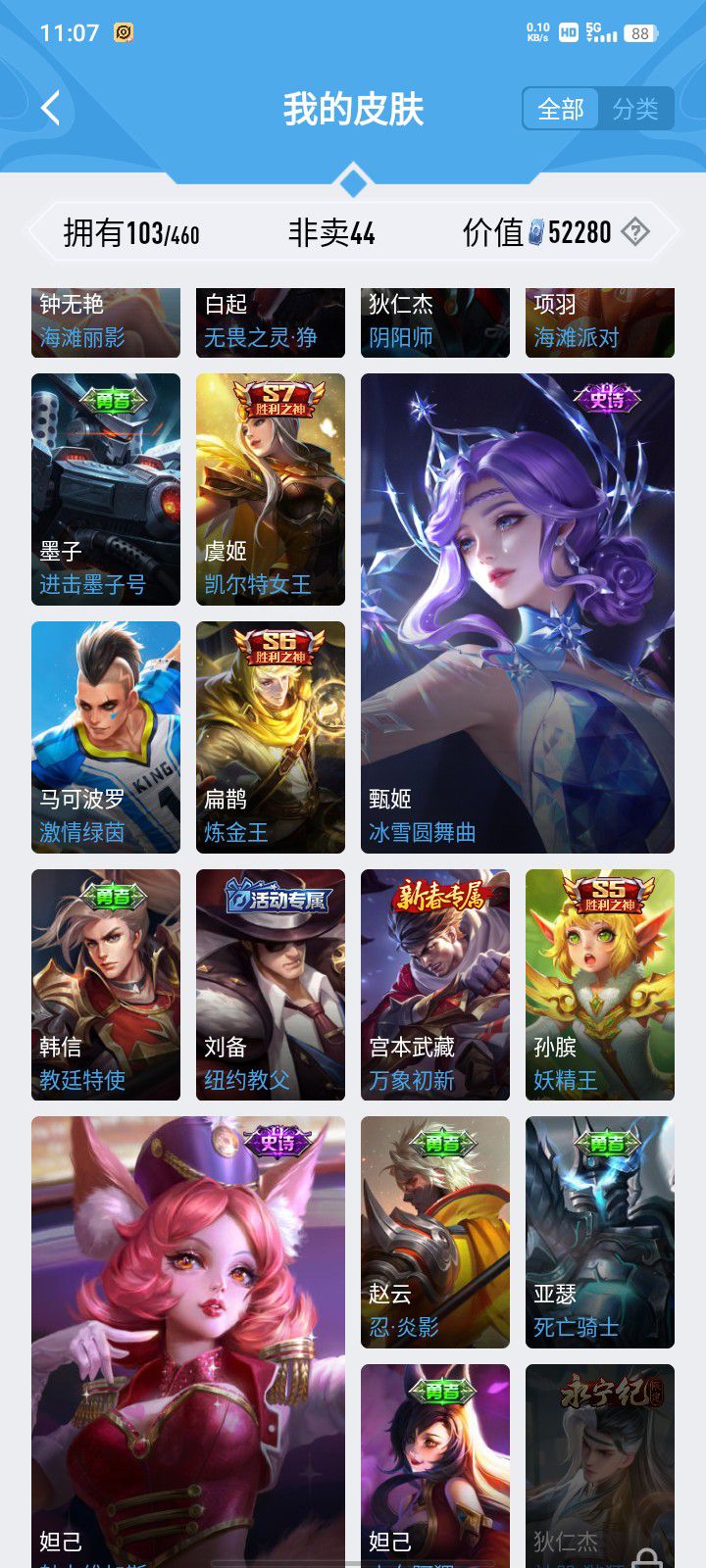View 韩信 教廷特使 skin

coord(106,984)
